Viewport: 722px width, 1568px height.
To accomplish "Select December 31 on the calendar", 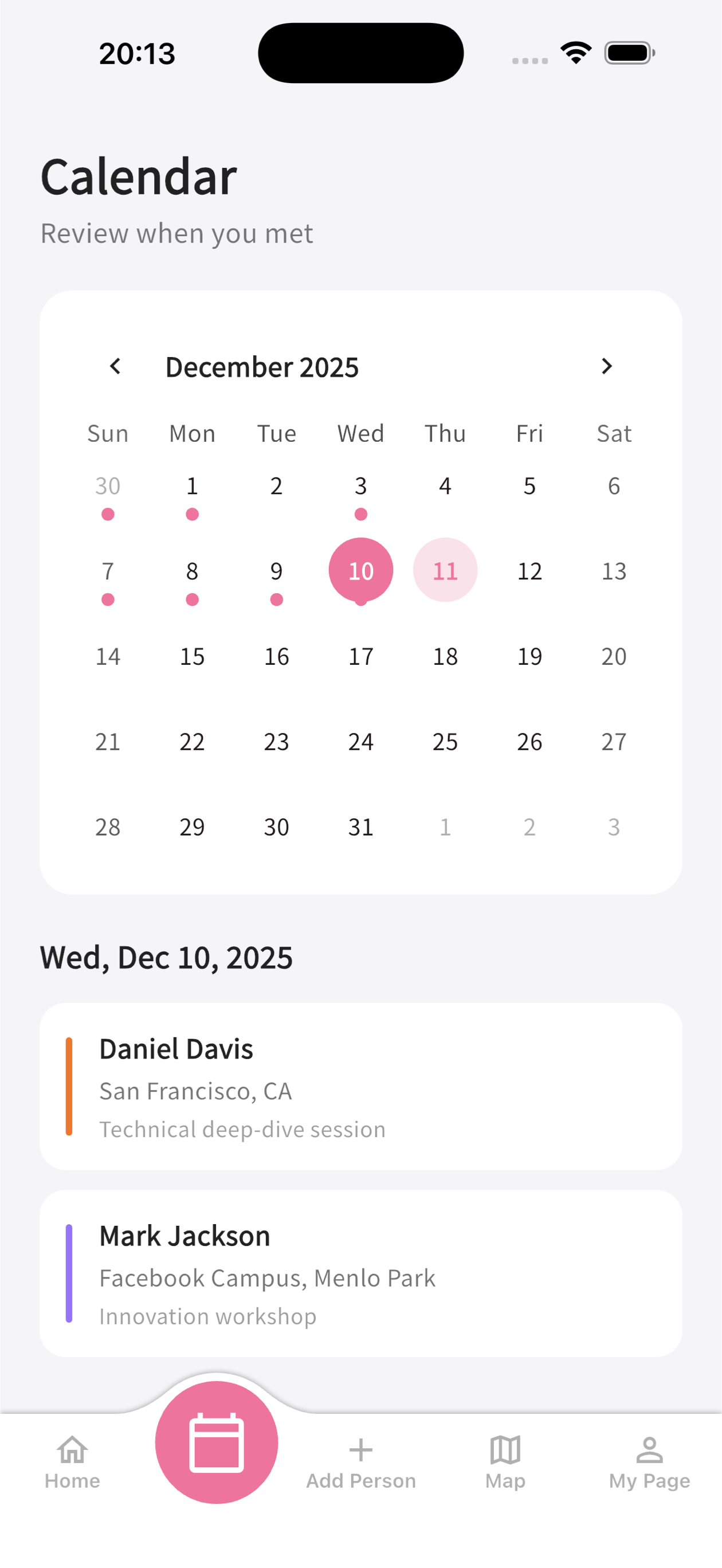I will [360, 827].
